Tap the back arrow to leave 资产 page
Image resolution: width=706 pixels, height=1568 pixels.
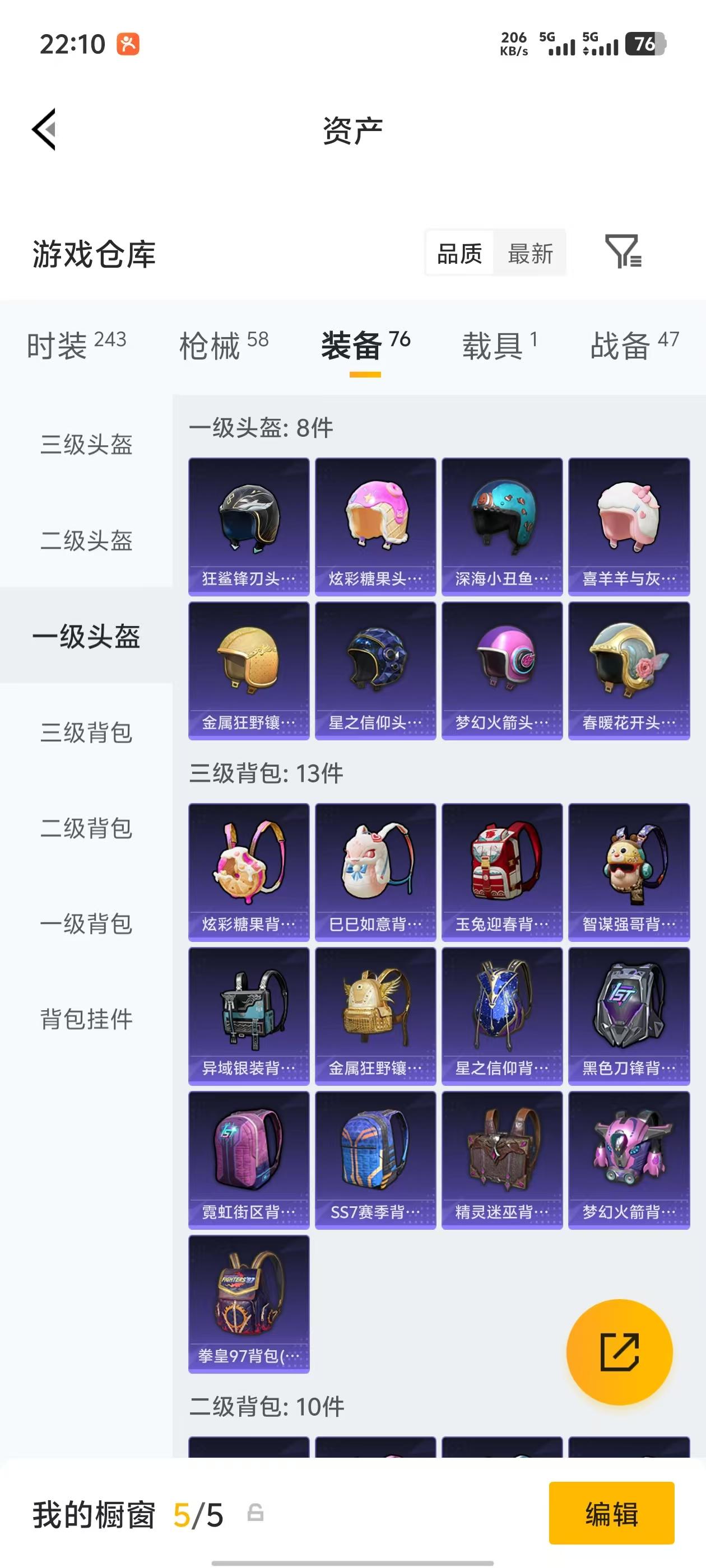click(x=44, y=129)
